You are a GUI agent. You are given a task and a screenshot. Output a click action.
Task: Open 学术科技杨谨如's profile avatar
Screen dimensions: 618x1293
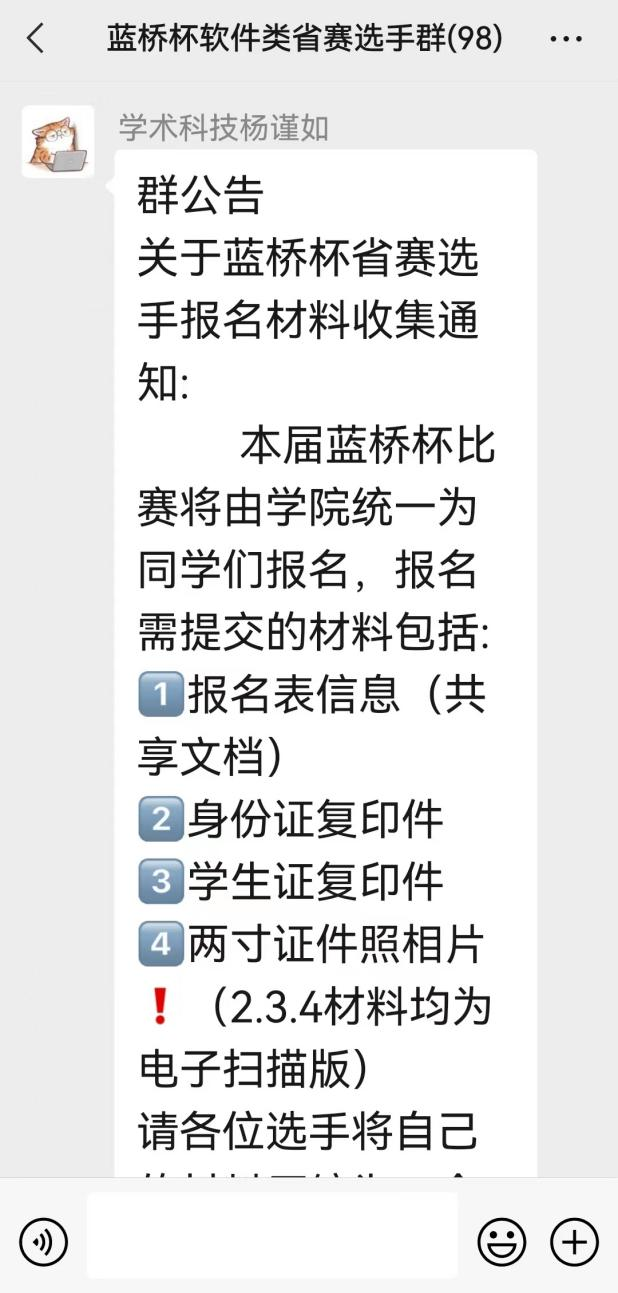[x=58, y=142]
